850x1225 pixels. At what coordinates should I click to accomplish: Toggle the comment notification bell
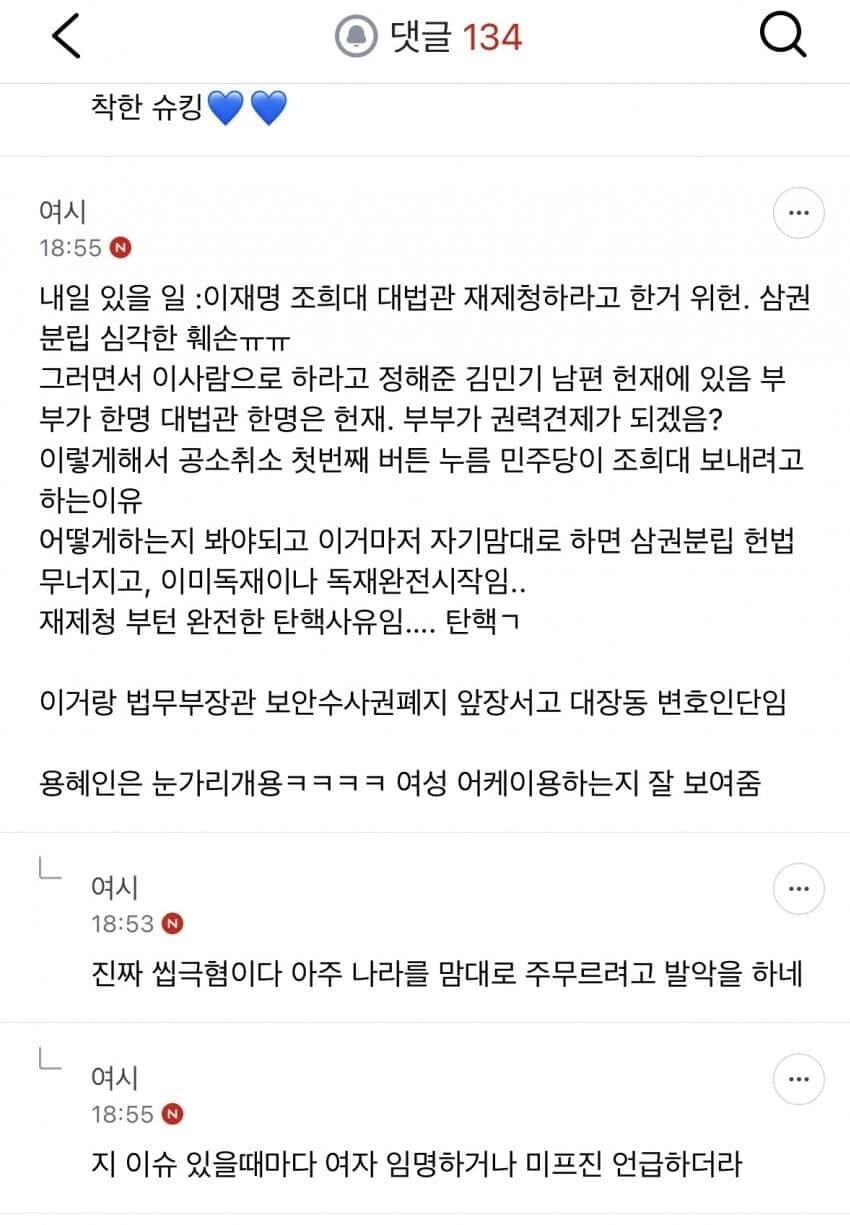[x=354, y=38]
